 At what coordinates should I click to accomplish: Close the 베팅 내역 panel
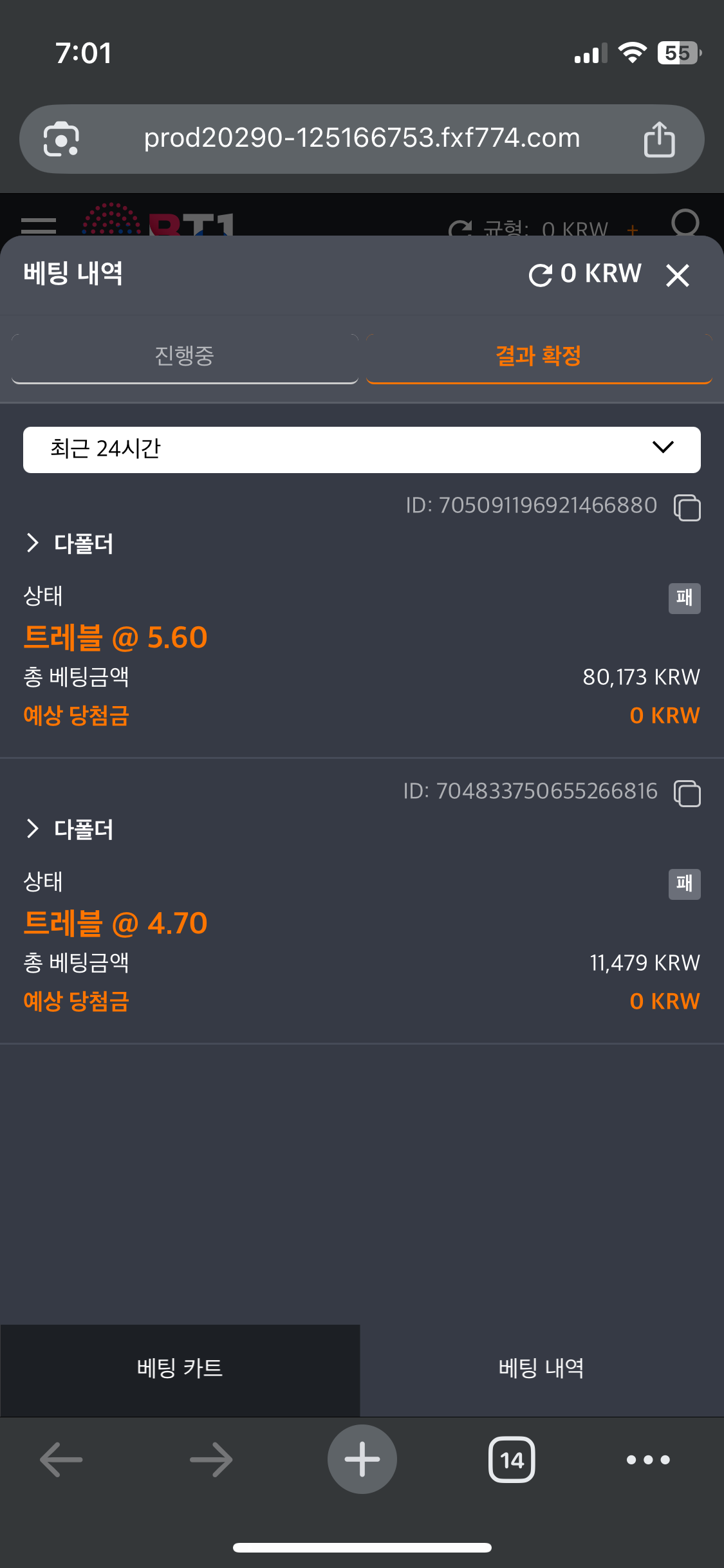pos(678,275)
